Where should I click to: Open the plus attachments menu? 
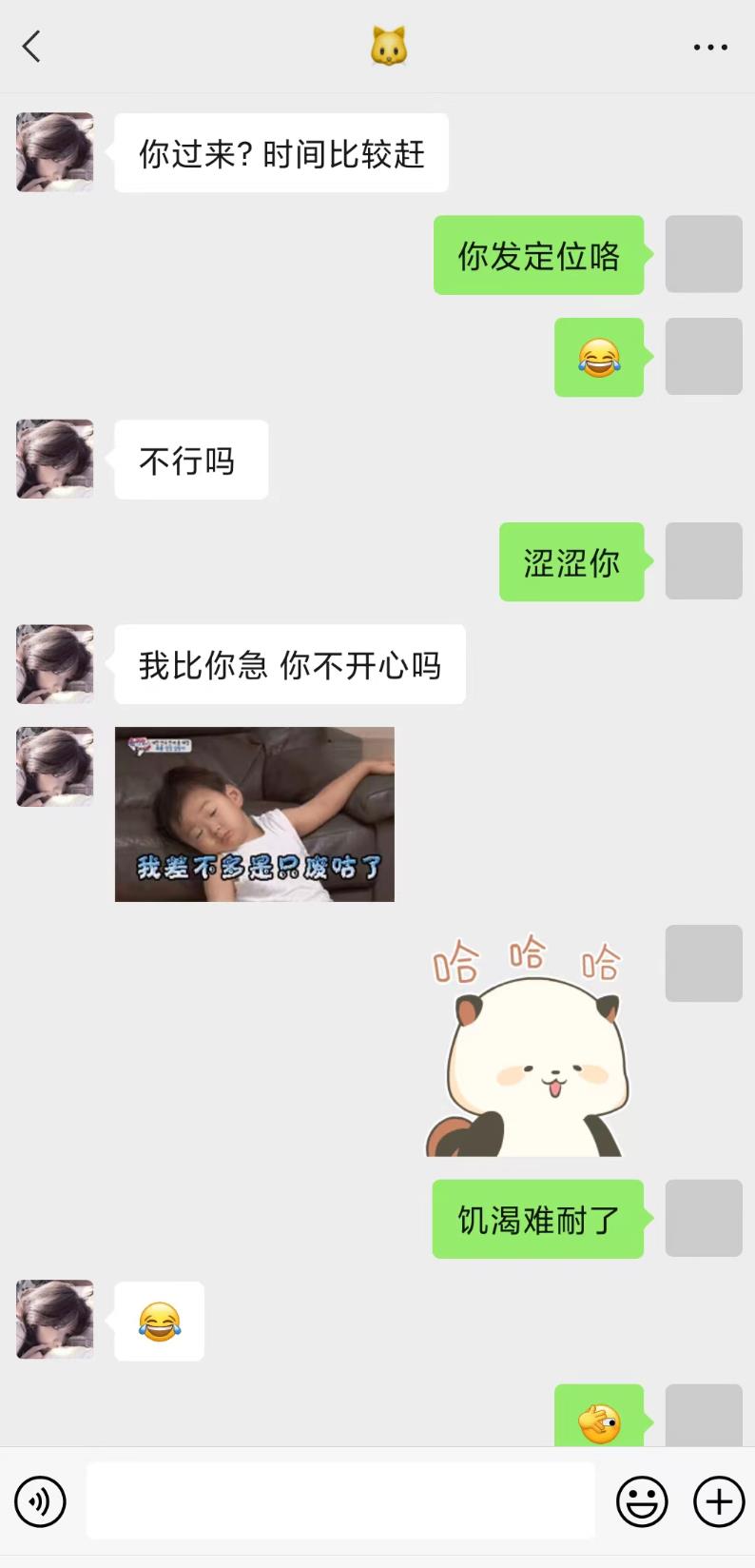719,1502
